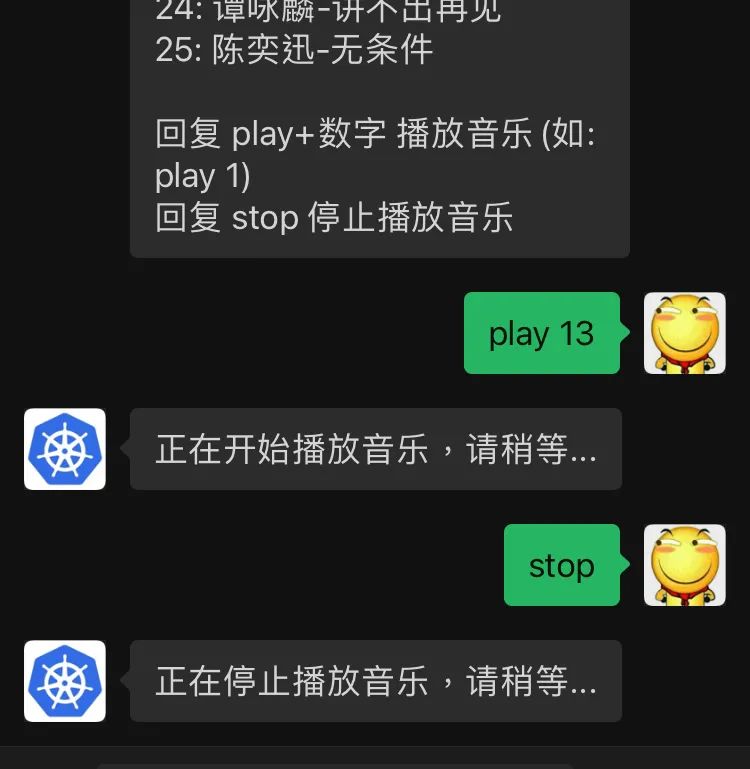Open the bot avatar beside "正在开始播放音乐" message

tap(65, 449)
